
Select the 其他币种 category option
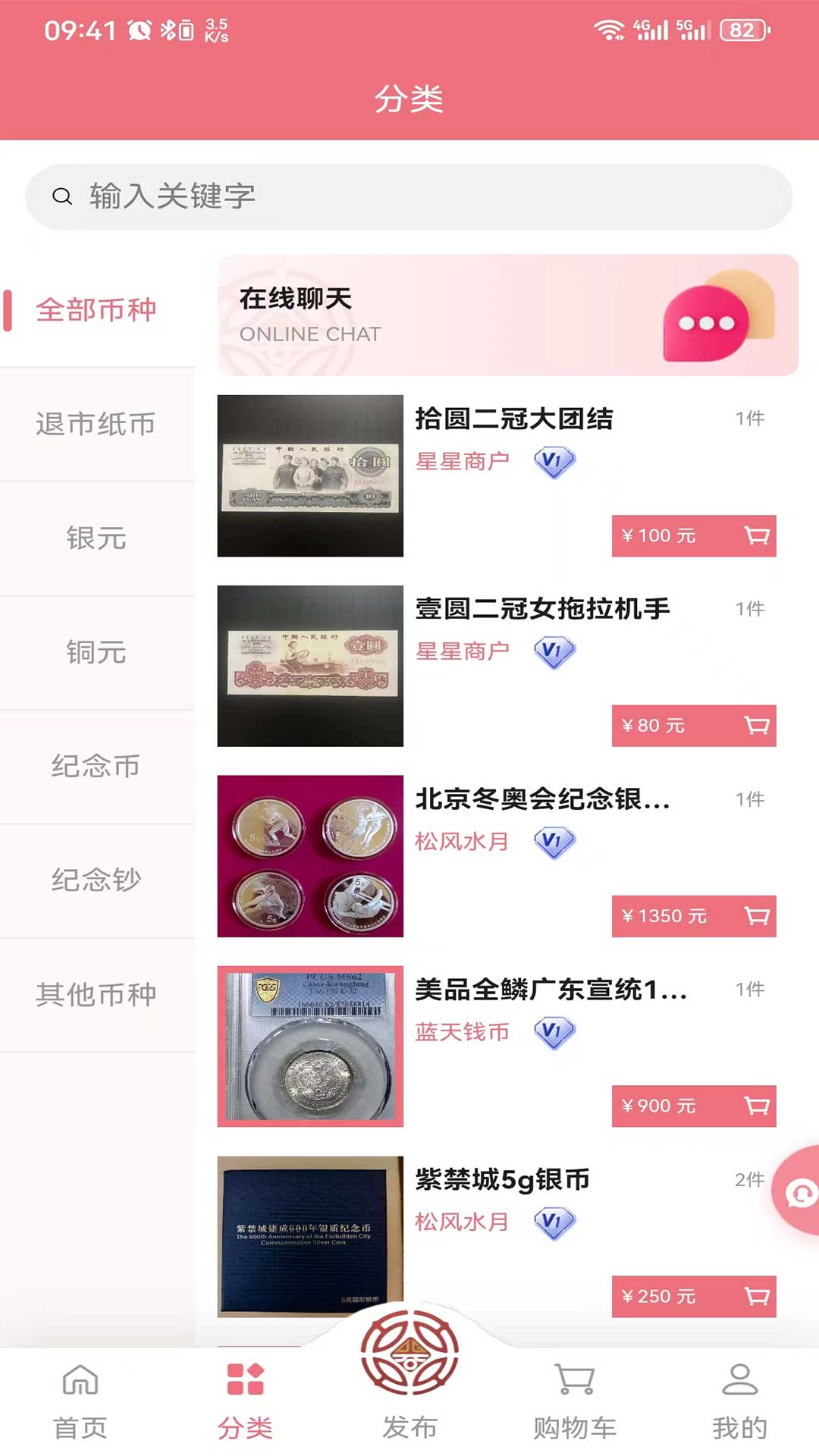tap(96, 996)
